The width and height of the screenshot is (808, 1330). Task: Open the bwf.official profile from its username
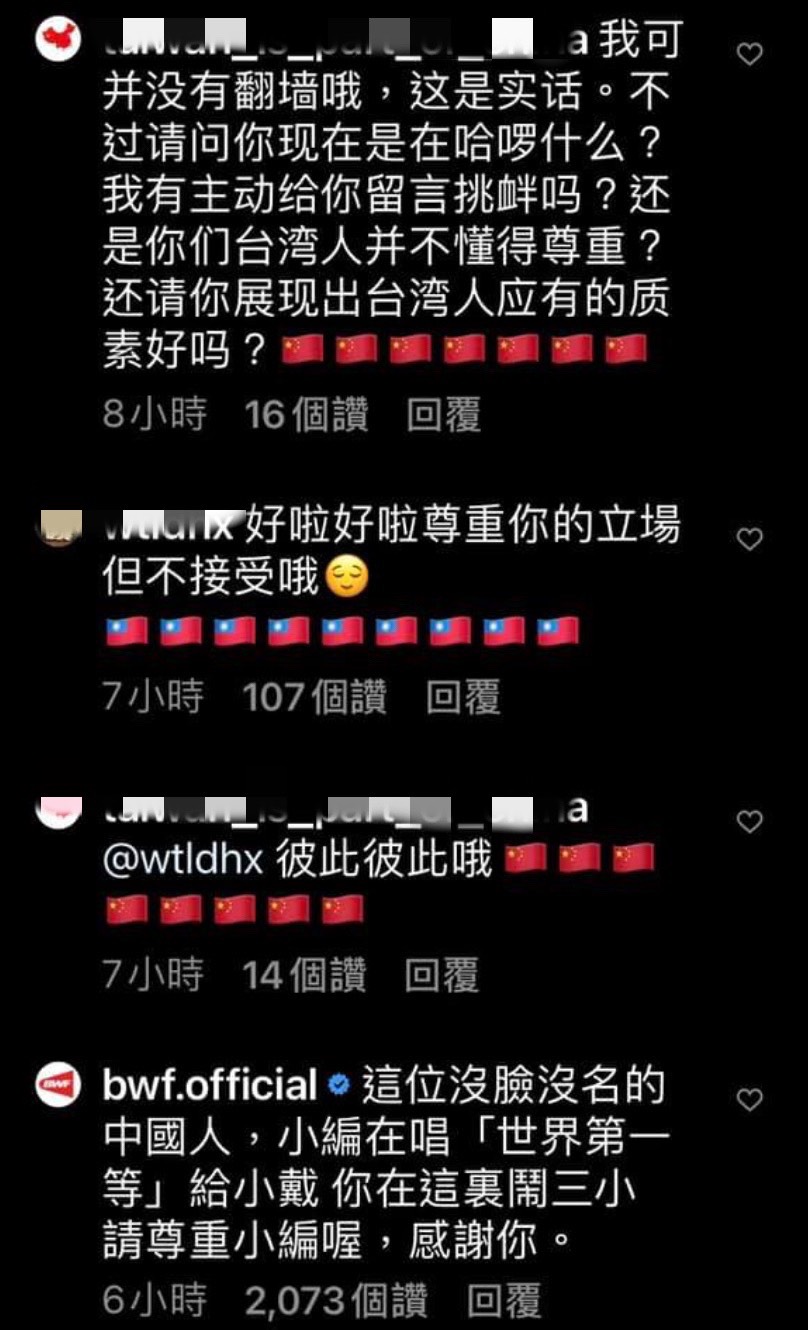pos(209,1085)
